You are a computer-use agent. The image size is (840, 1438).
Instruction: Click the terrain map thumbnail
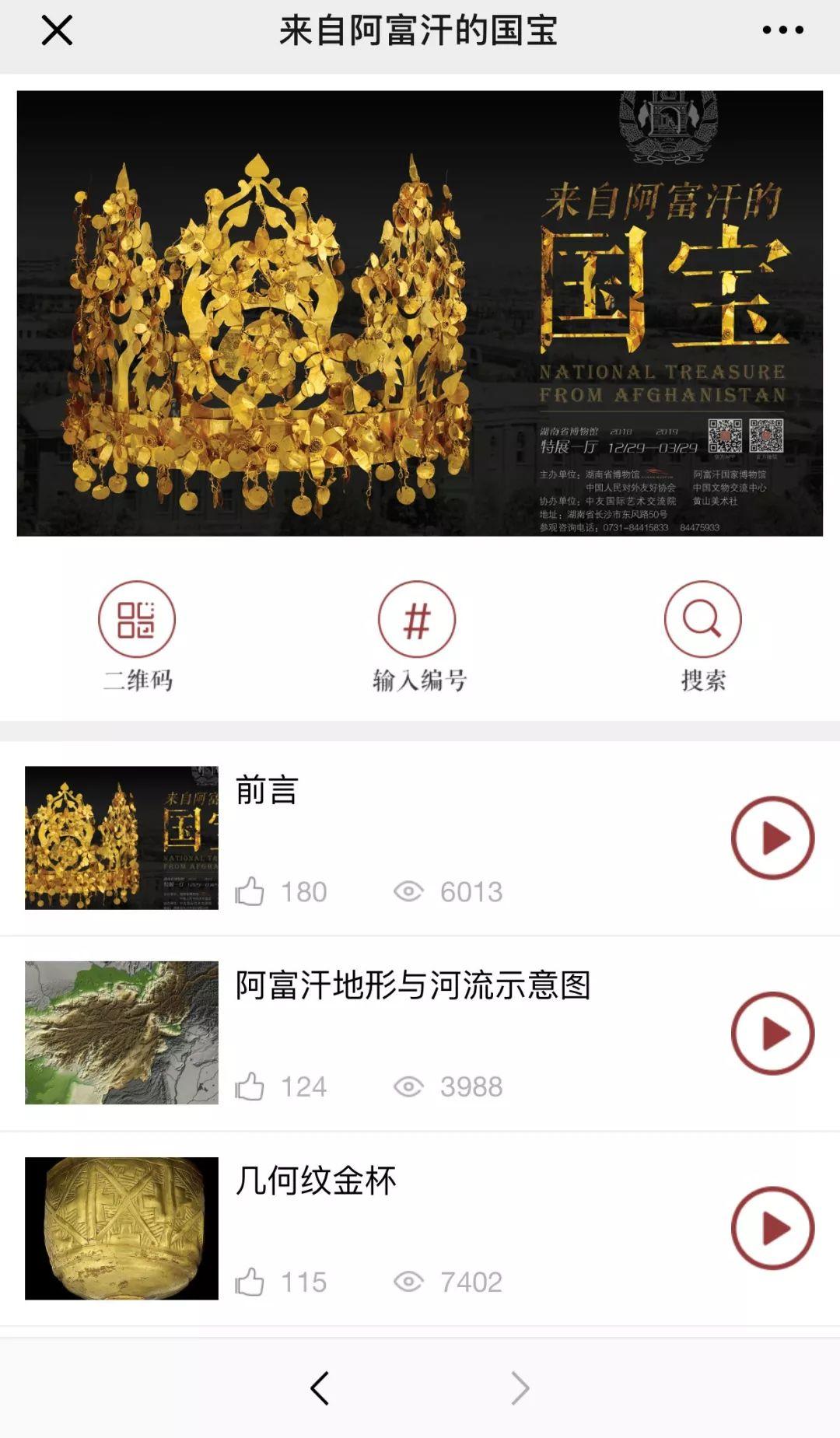(x=121, y=1031)
